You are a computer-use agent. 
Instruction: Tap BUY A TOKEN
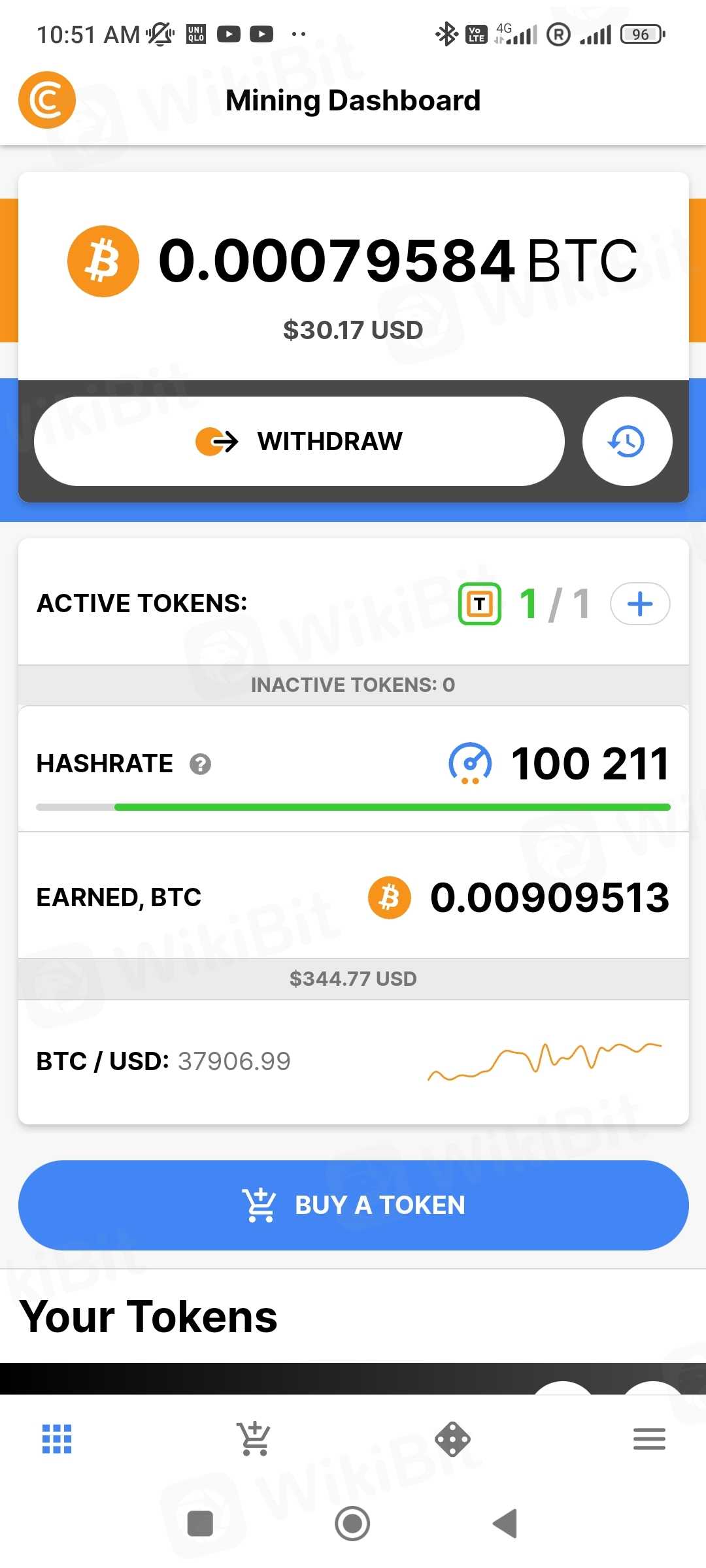pyautogui.click(x=353, y=1205)
